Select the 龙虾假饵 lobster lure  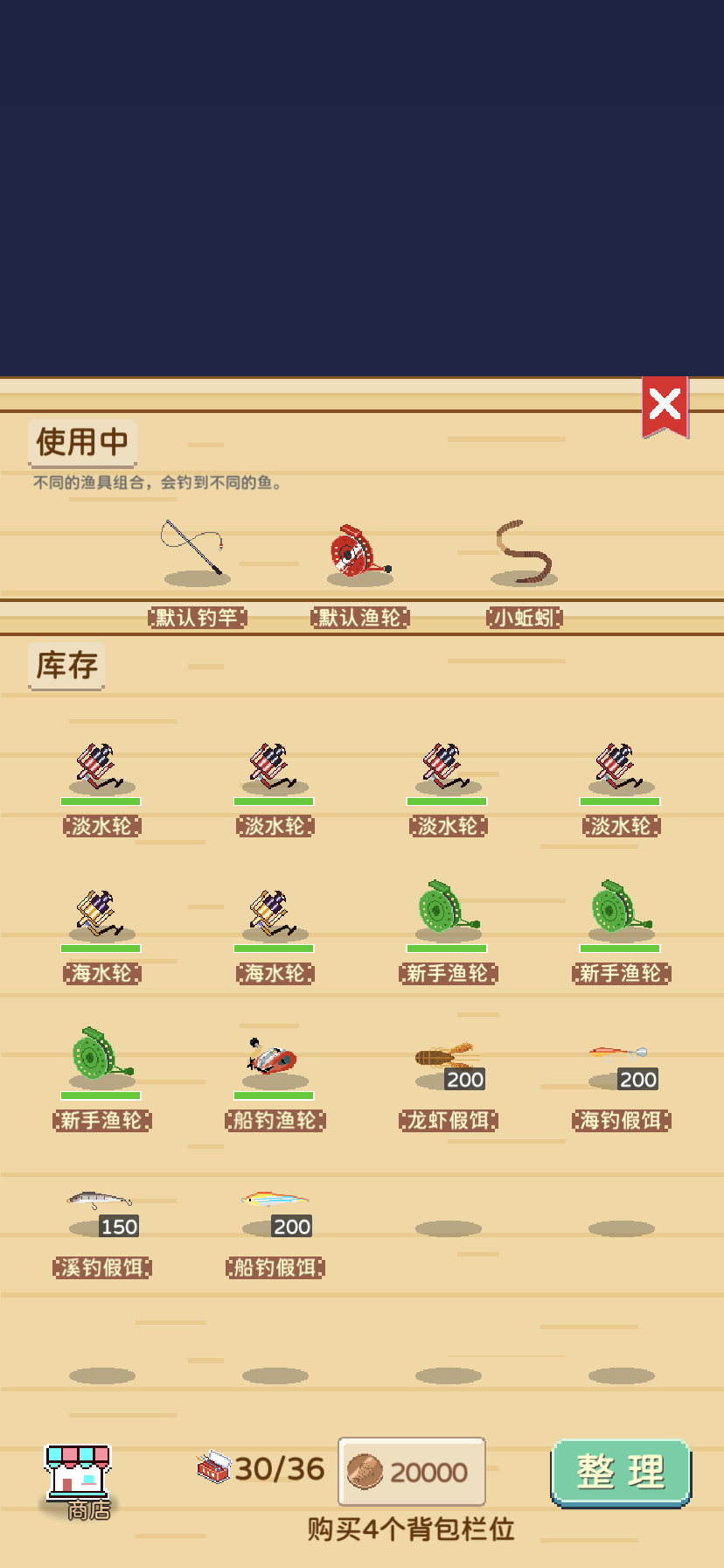pyautogui.click(x=448, y=1063)
